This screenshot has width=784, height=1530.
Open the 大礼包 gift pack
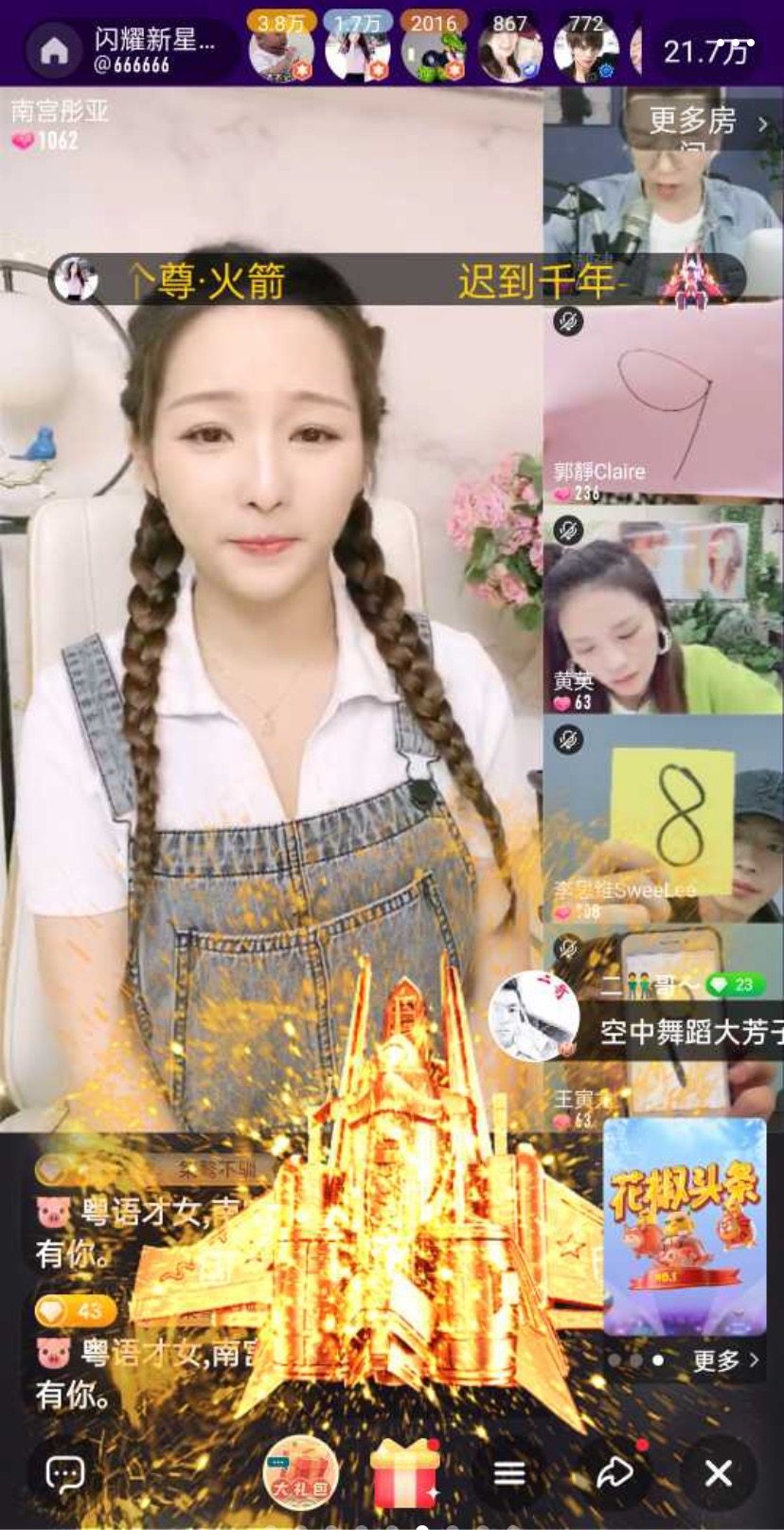click(300, 1473)
